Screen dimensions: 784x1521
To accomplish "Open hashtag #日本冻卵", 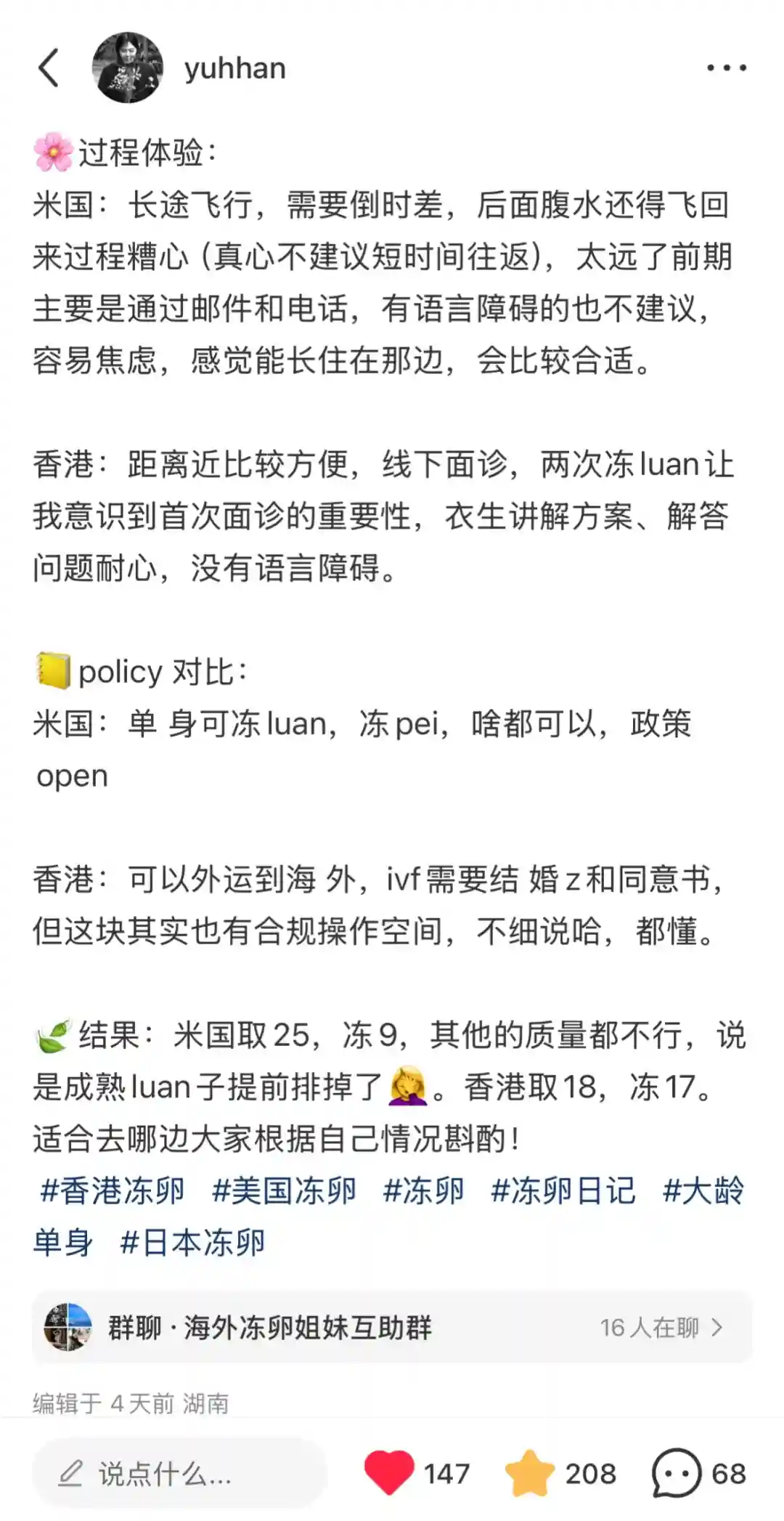I will [192, 1242].
